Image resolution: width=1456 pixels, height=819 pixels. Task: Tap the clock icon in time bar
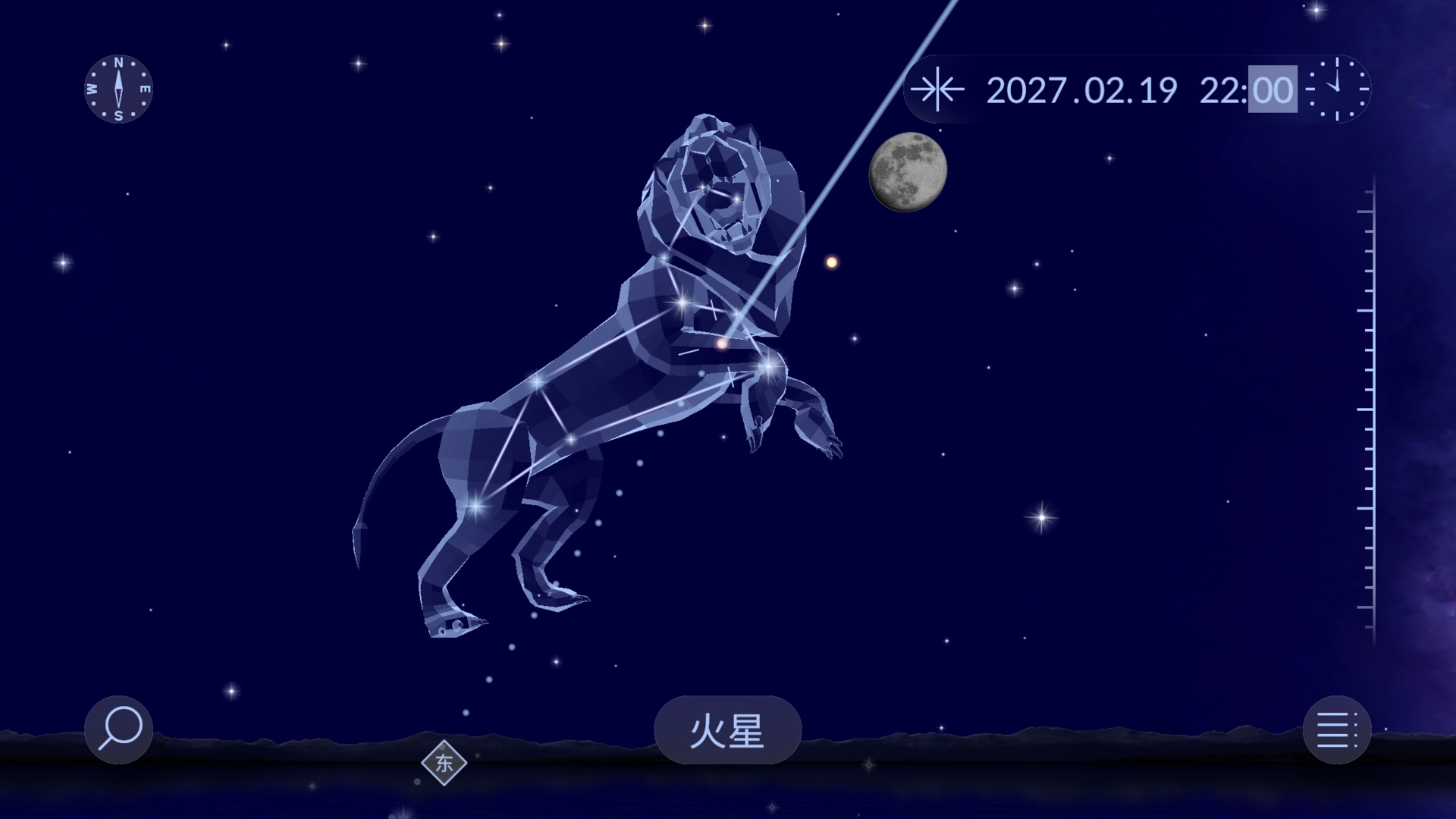pyautogui.click(x=1337, y=89)
